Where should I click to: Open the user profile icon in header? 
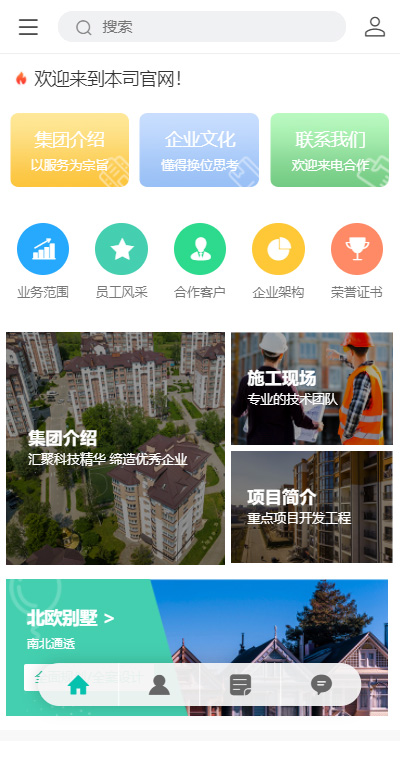point(375,27)
